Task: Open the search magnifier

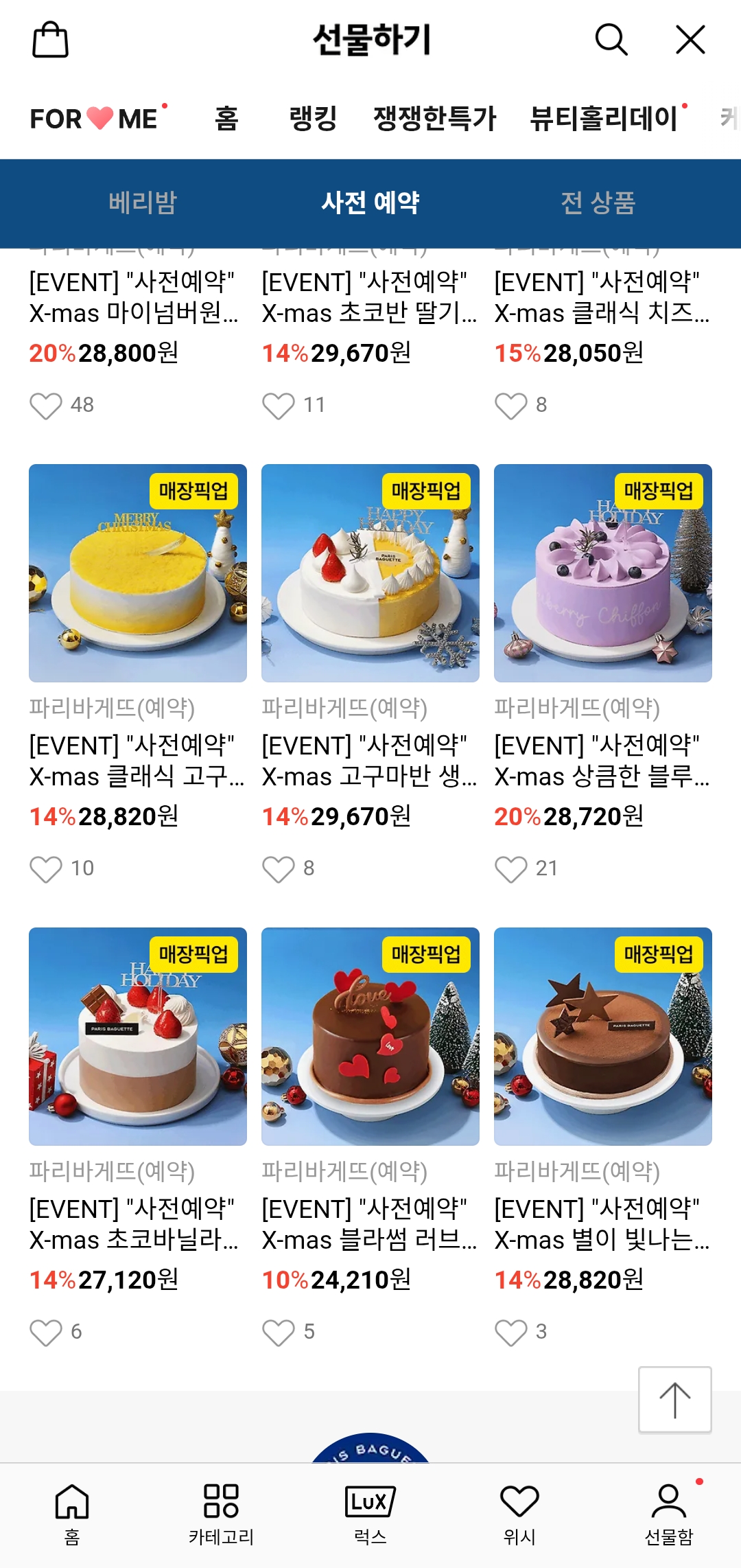Action: coord(611,40)
